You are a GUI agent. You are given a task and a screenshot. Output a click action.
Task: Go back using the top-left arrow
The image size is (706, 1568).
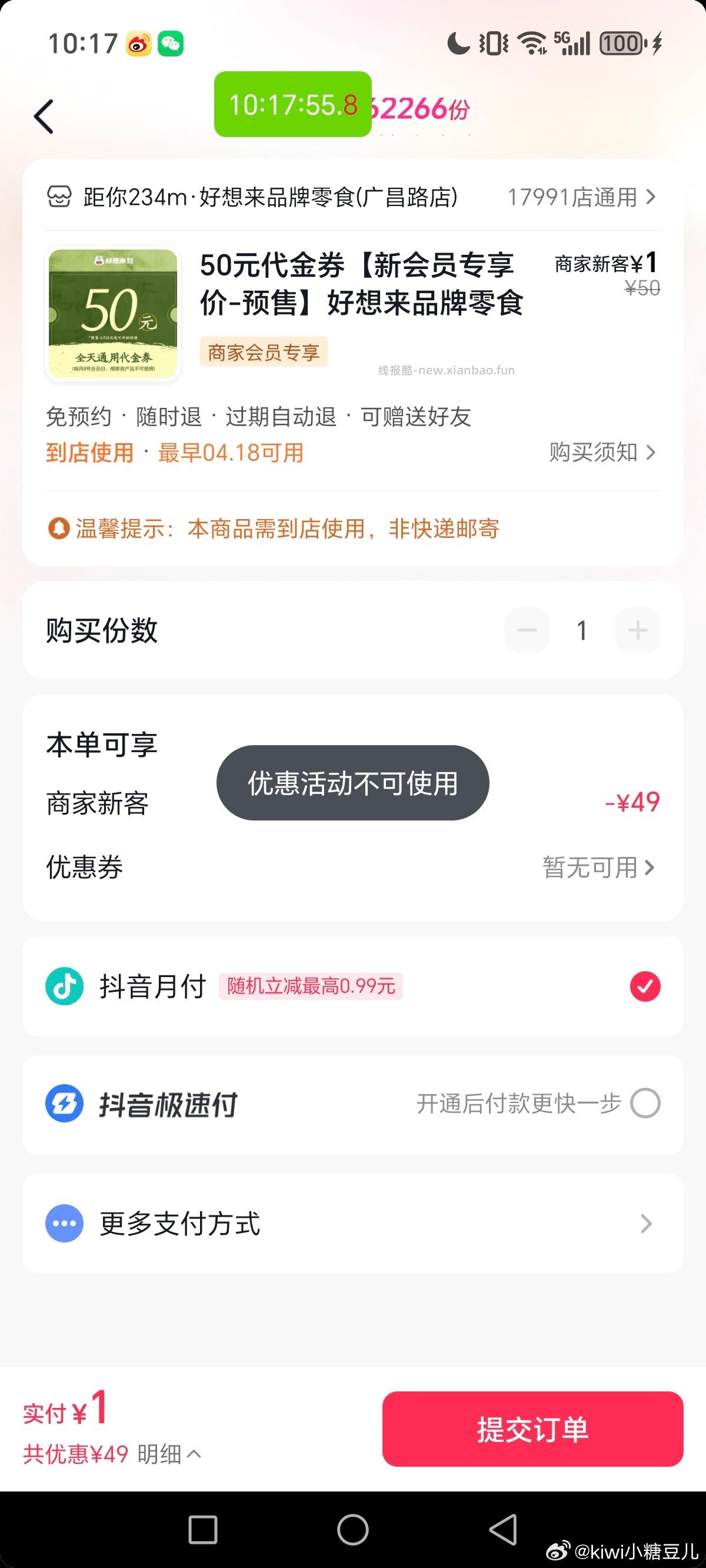(44, 115)
